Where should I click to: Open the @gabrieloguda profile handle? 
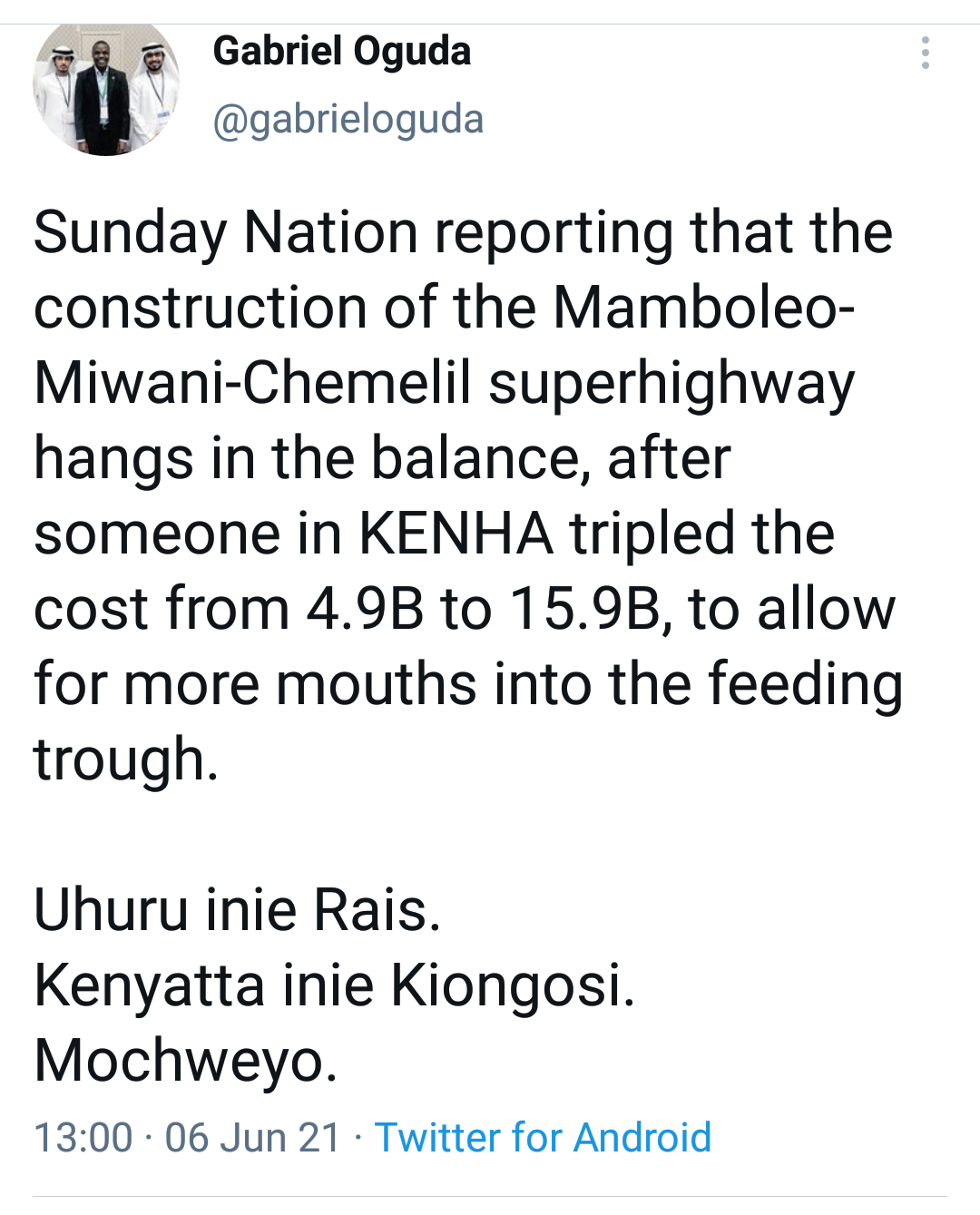pyautogui.click(x=348, y=119)
